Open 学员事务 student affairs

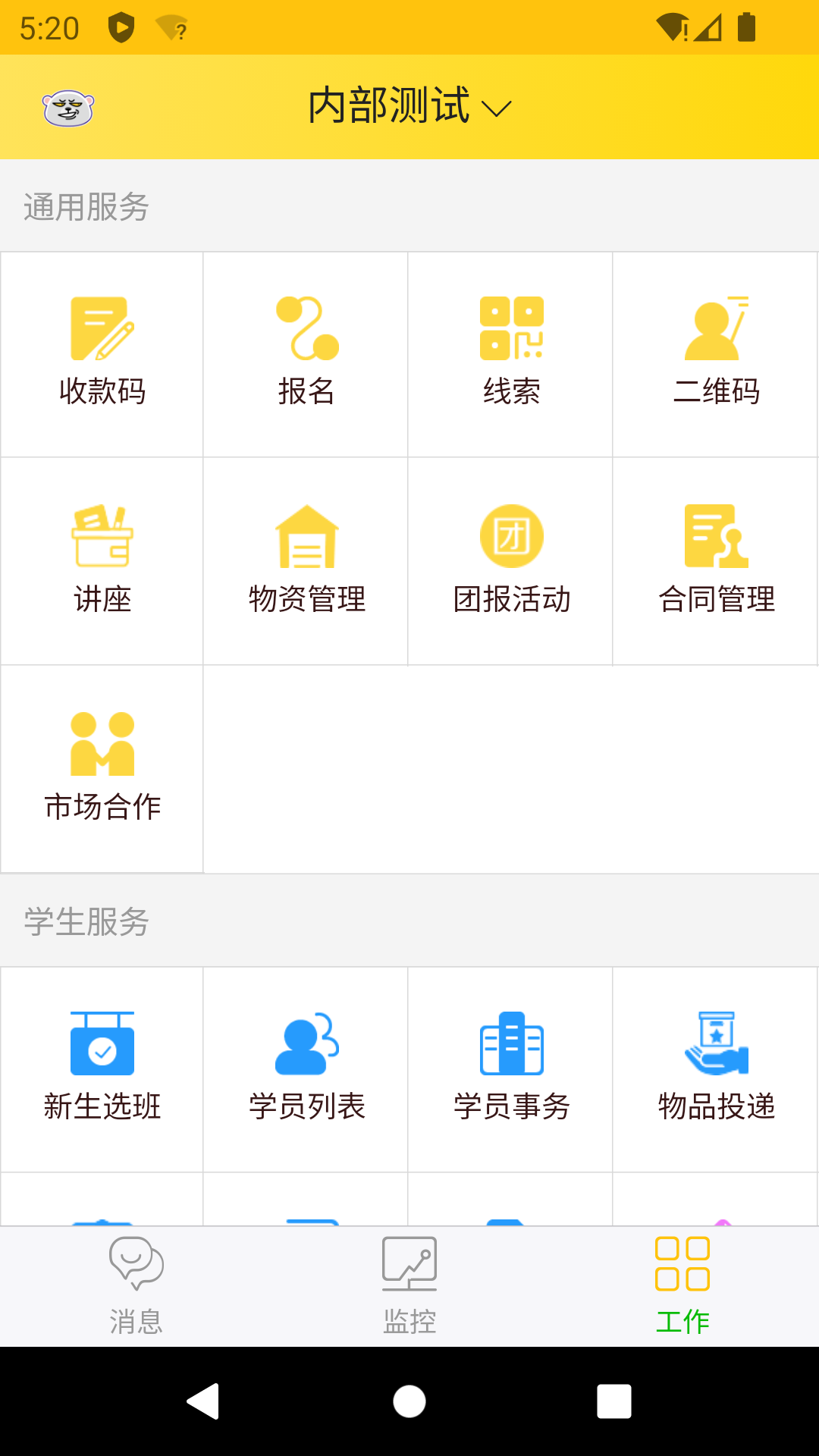point(511,1069)
